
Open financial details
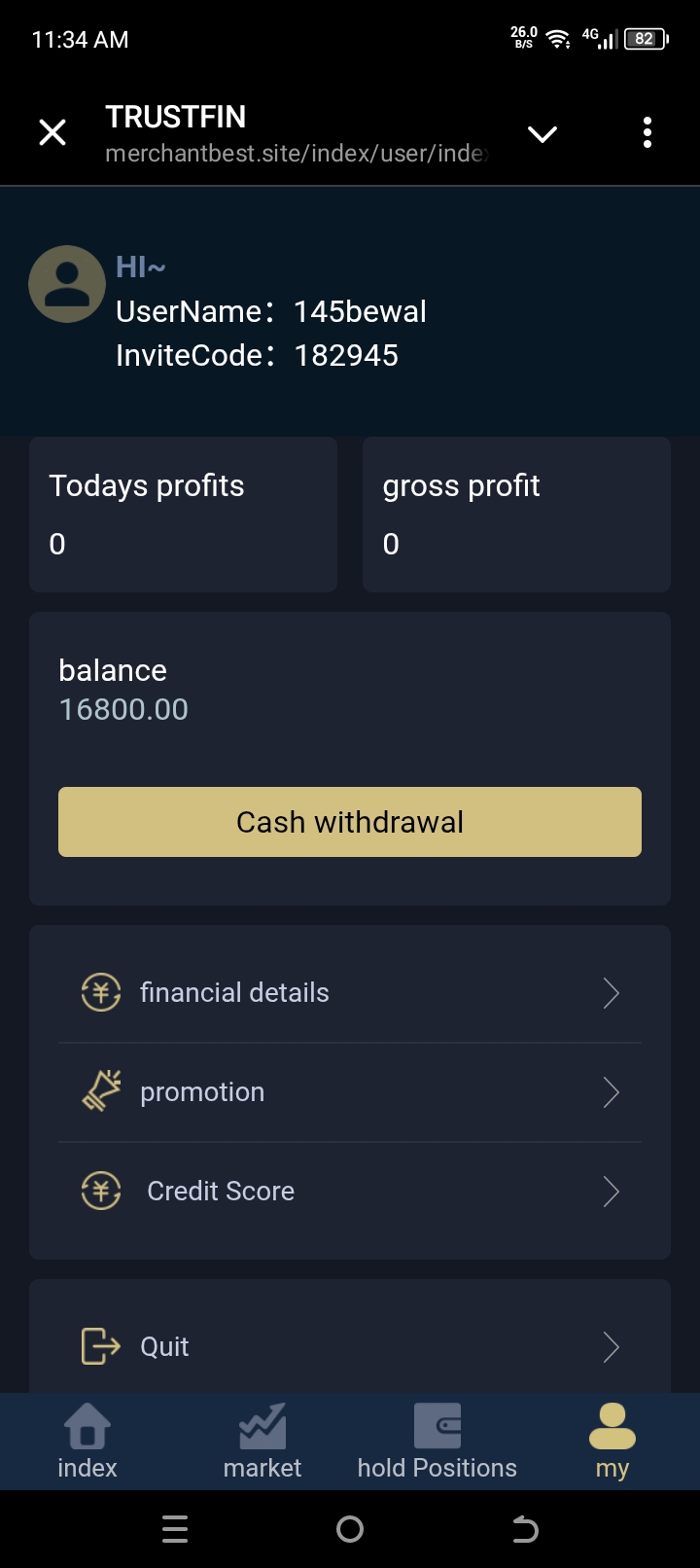click(x=350, y=993)
